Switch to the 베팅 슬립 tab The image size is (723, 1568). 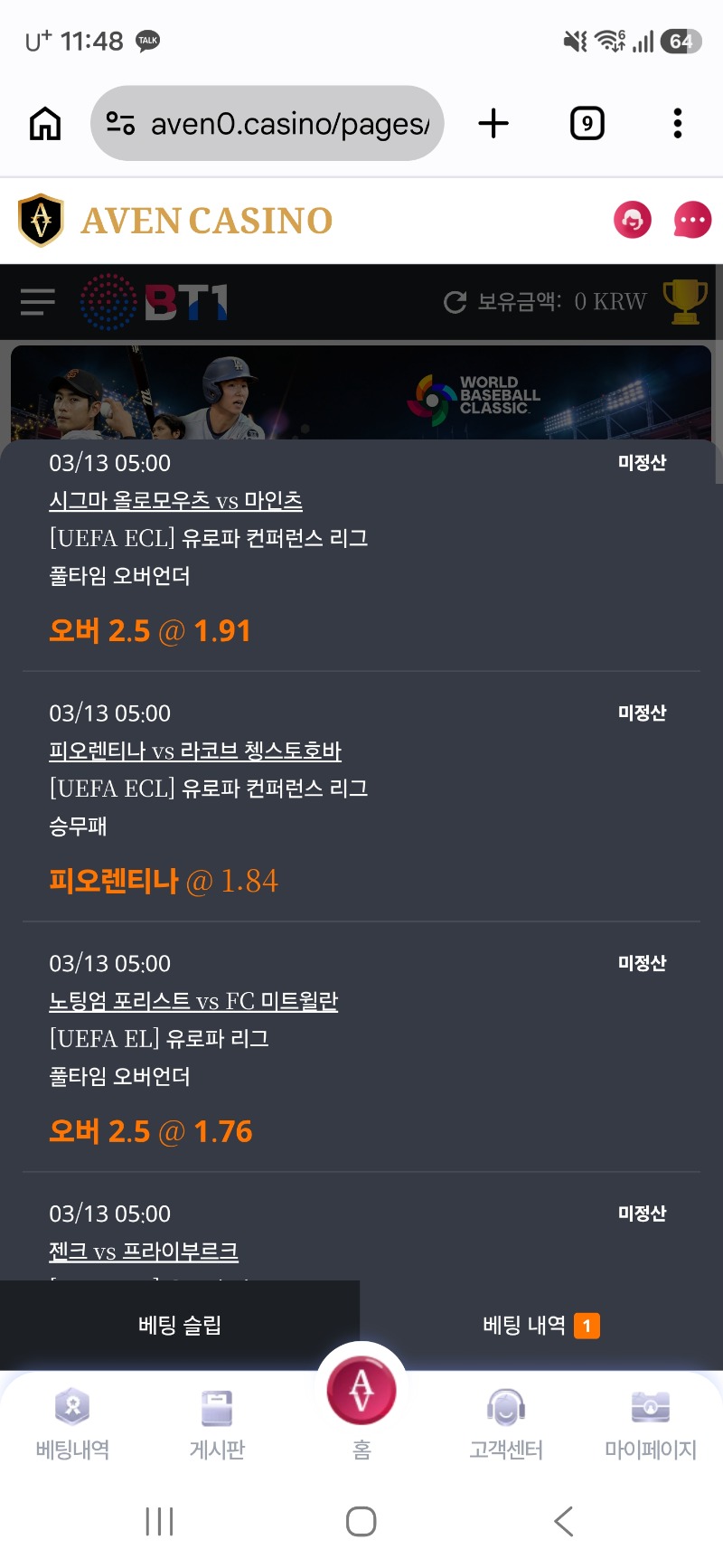(180, 1325)
